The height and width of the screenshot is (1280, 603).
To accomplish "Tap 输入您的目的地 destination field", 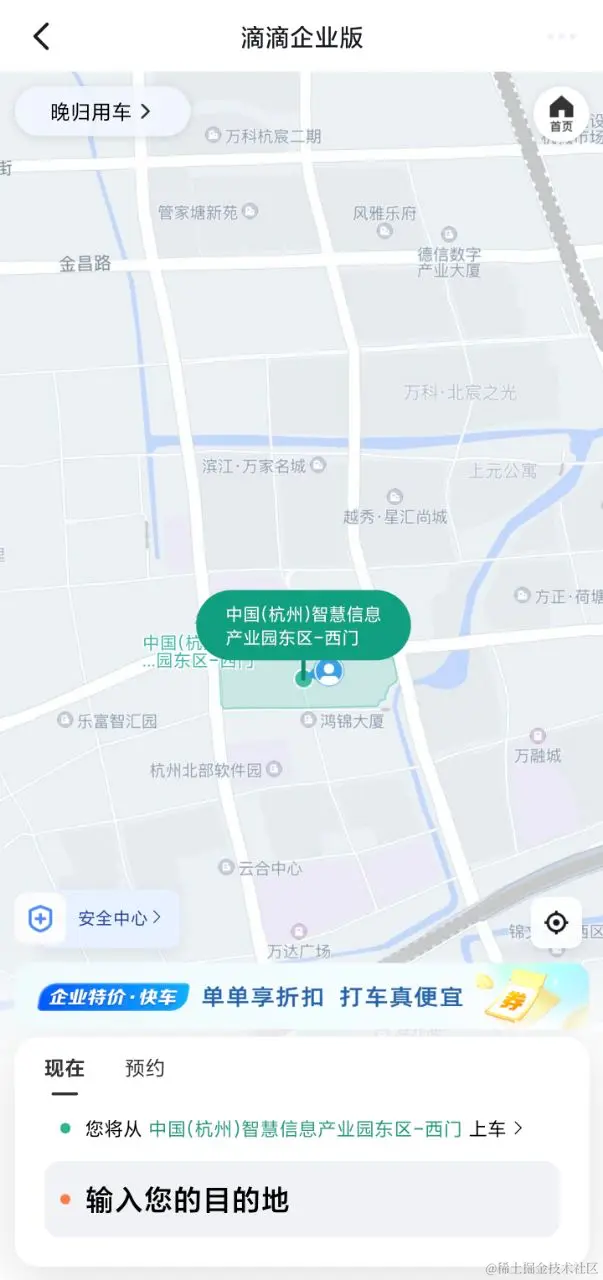I will 301,1199.
